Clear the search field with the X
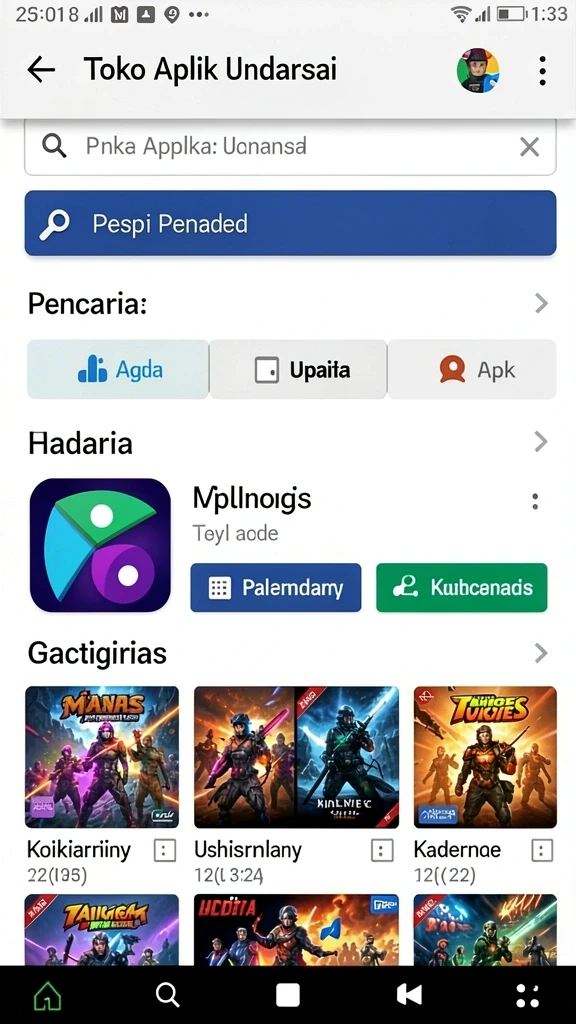576x1024 pixels. tap(529, 148)
